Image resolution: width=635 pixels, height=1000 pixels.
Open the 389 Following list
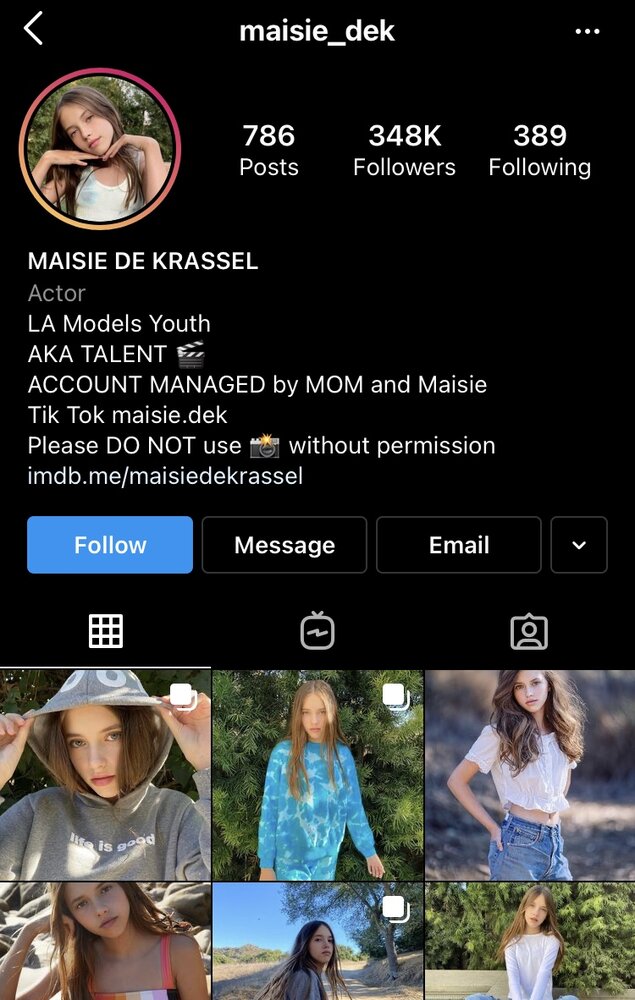[539, 150]
